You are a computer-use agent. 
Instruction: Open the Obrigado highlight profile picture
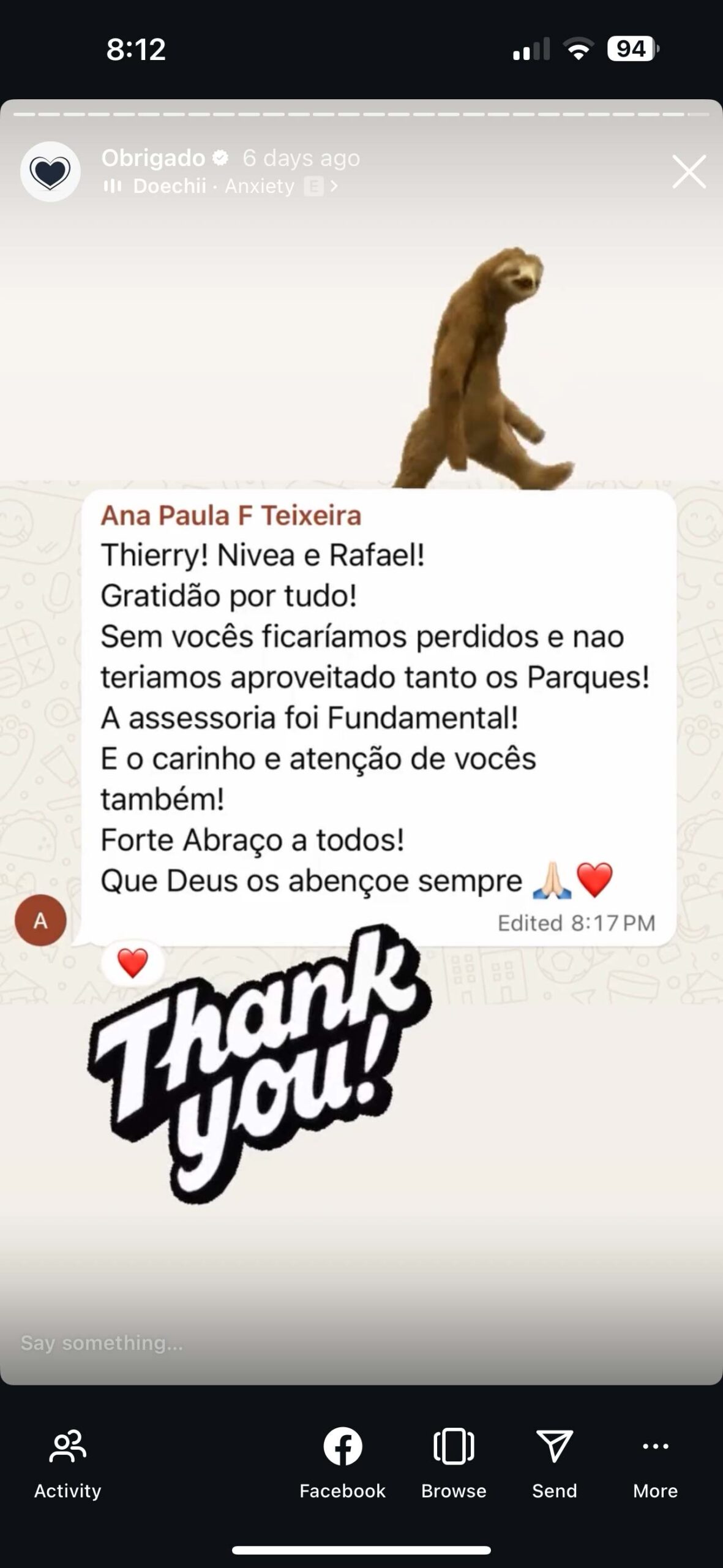point(50,171)
